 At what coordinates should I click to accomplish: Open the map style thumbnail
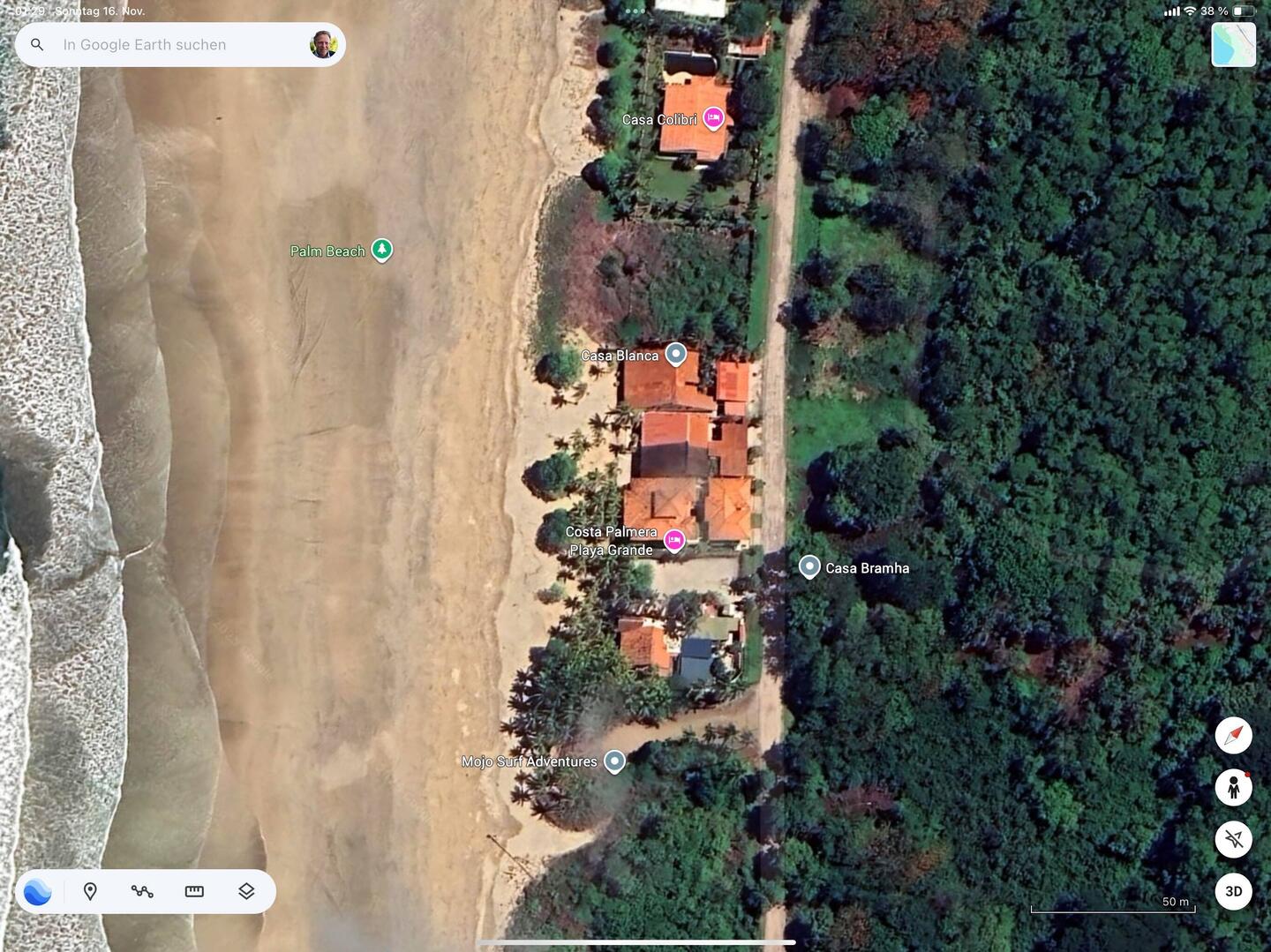click(x=1233, y=45)
